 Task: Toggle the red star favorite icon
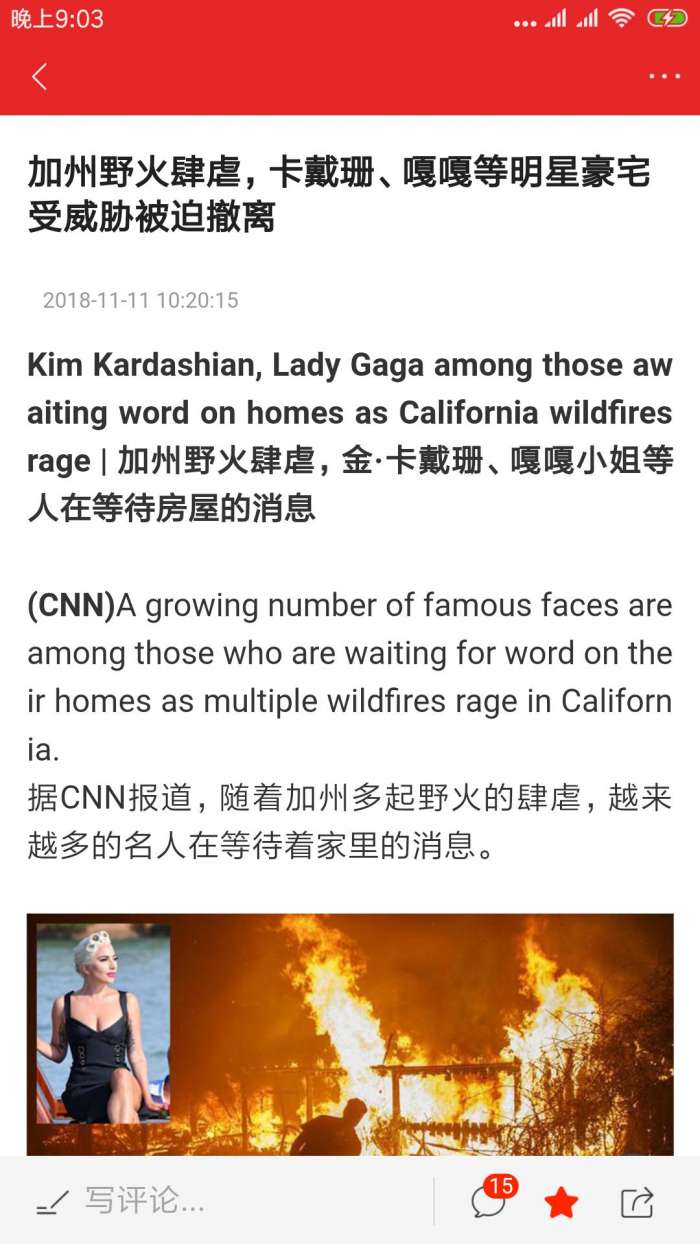pos(562,1202)
